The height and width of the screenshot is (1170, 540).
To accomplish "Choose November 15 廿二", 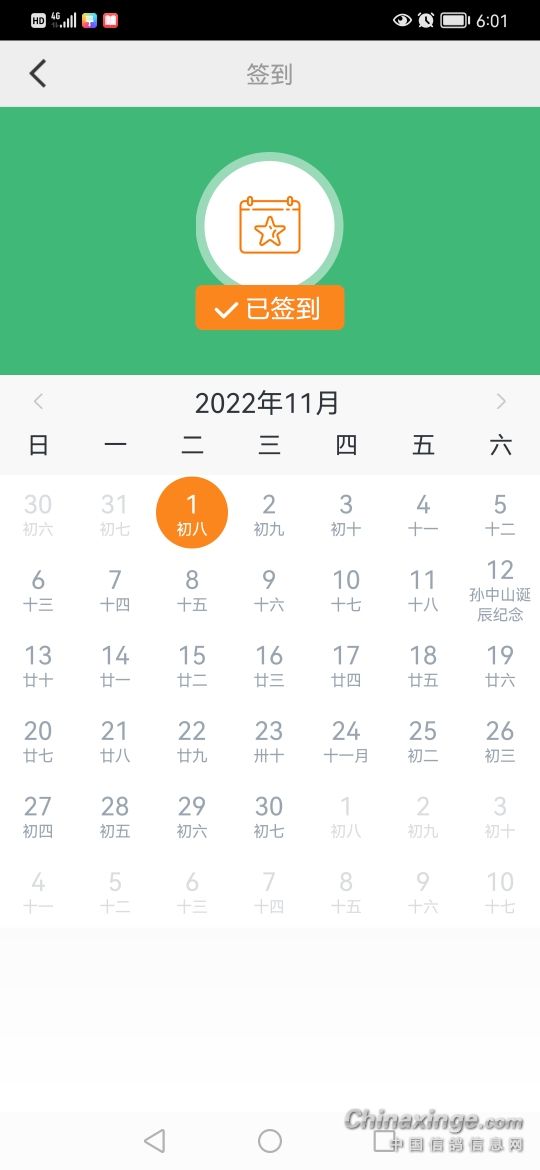I will 192,666.
